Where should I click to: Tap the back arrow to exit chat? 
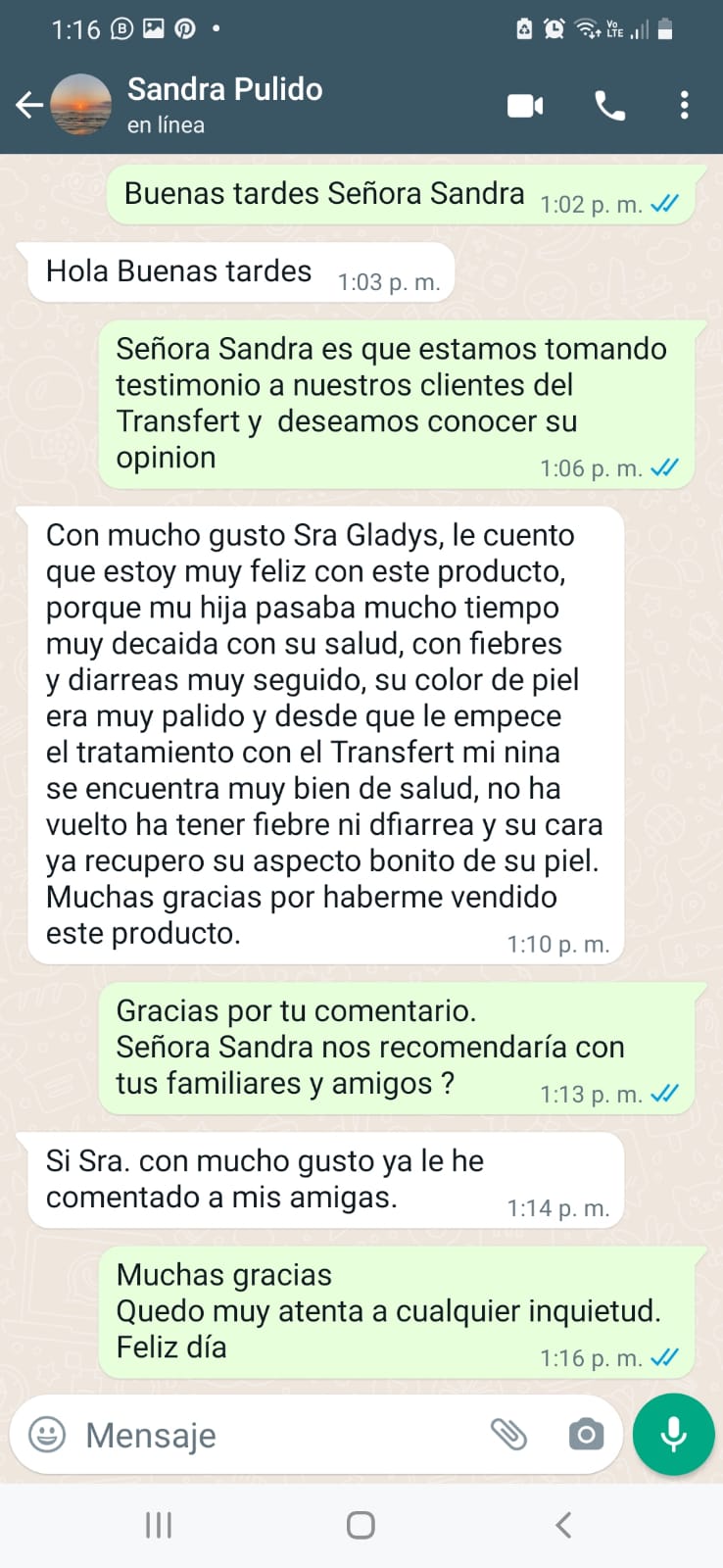click(28, 104)
